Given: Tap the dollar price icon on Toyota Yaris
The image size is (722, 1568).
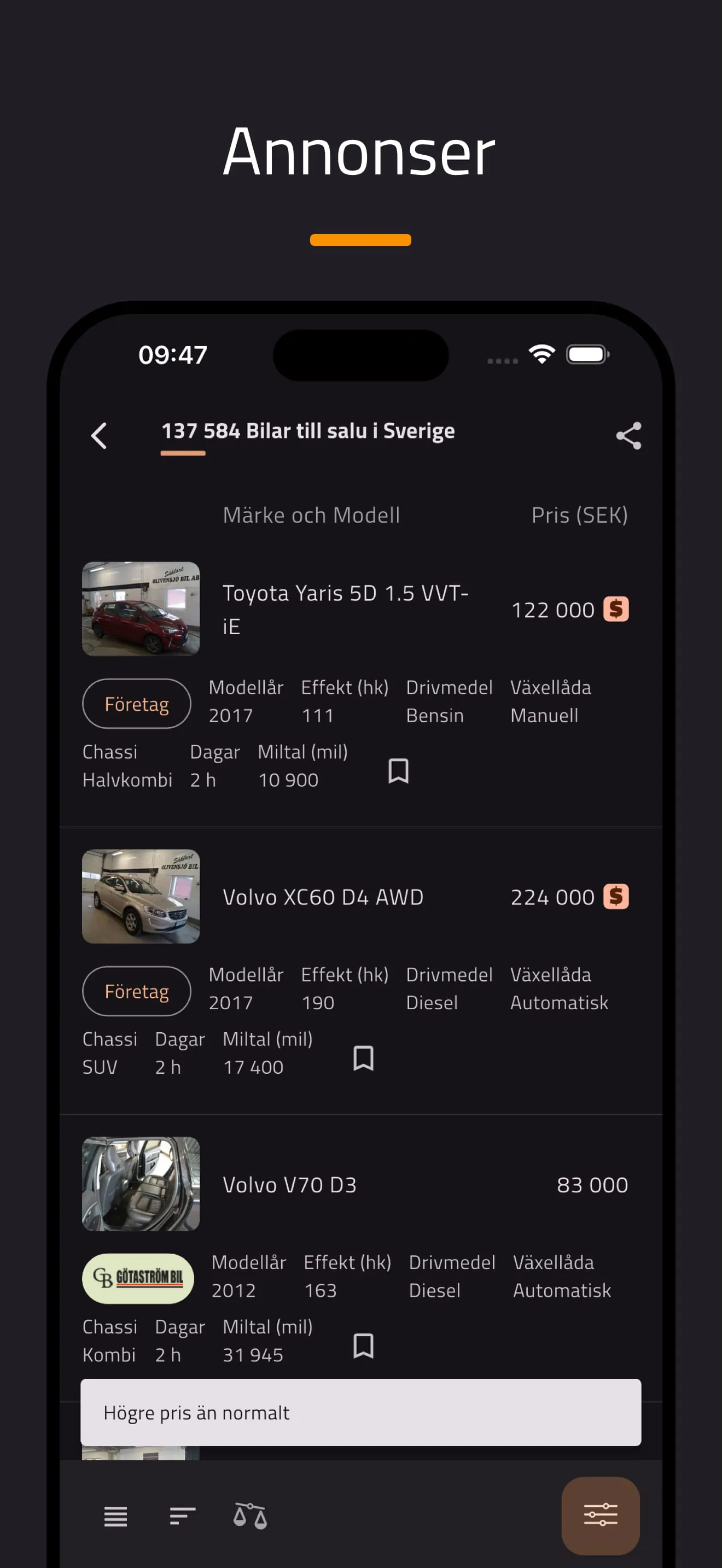Looking at the screenshot, I should click(x=616, y=609).
